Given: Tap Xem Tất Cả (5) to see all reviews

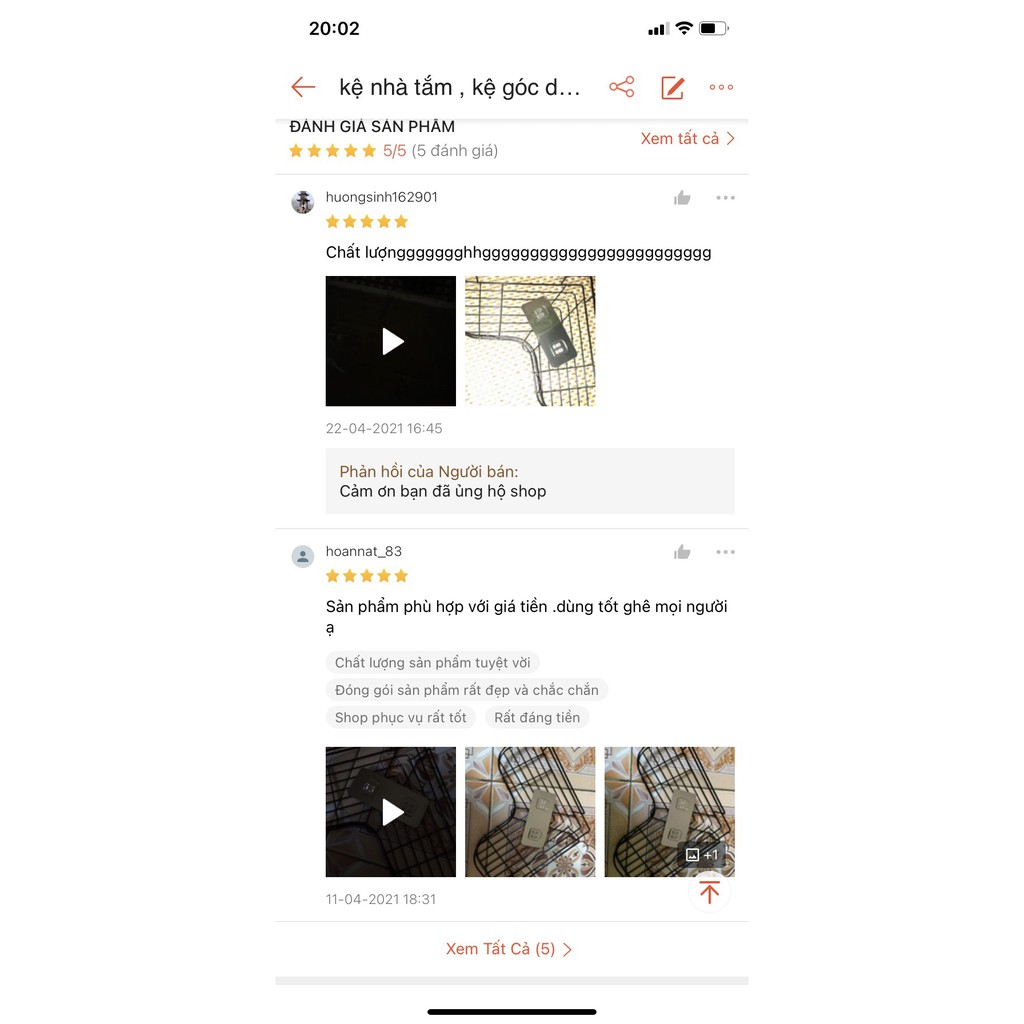Looking at the screenshot, I should click(x=509, y=949).
